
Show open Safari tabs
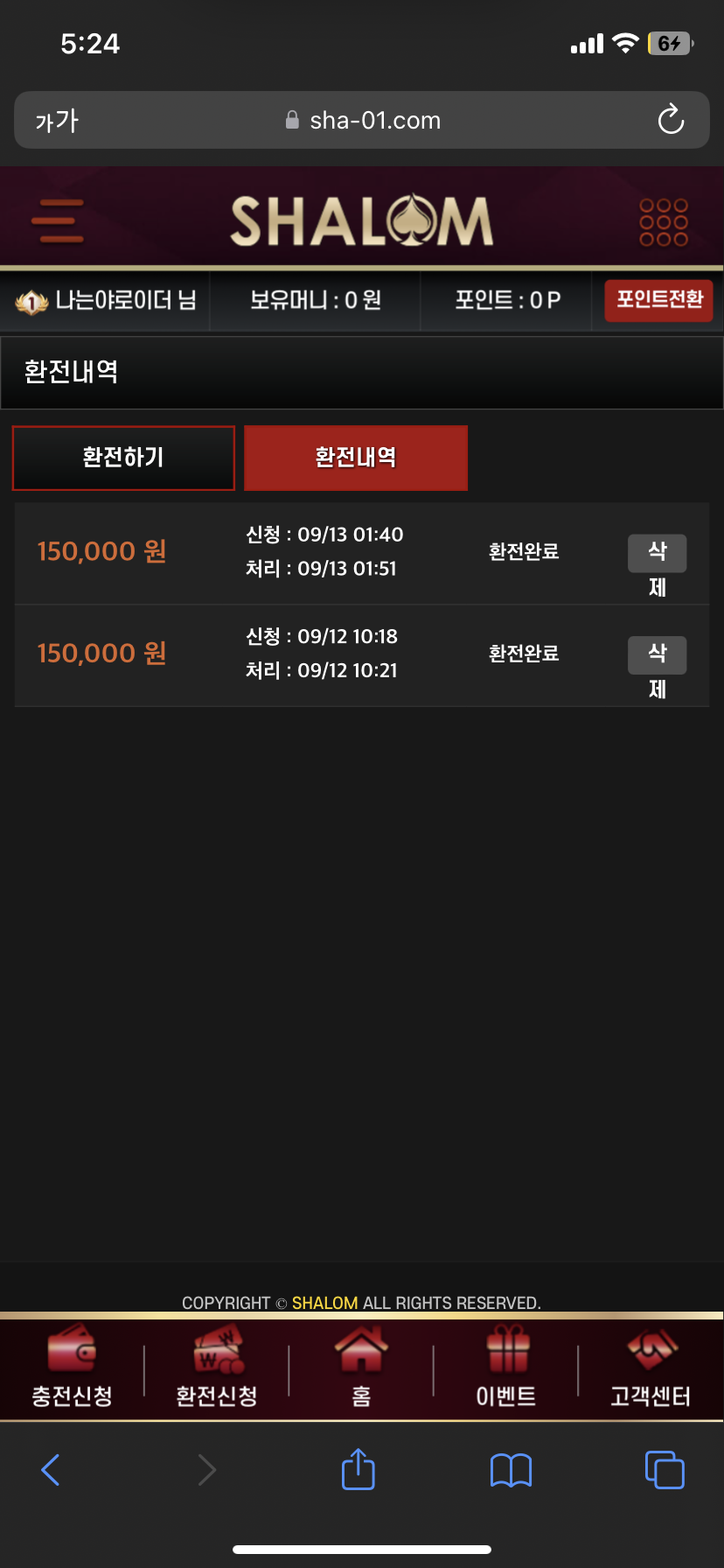[665, 1469]
